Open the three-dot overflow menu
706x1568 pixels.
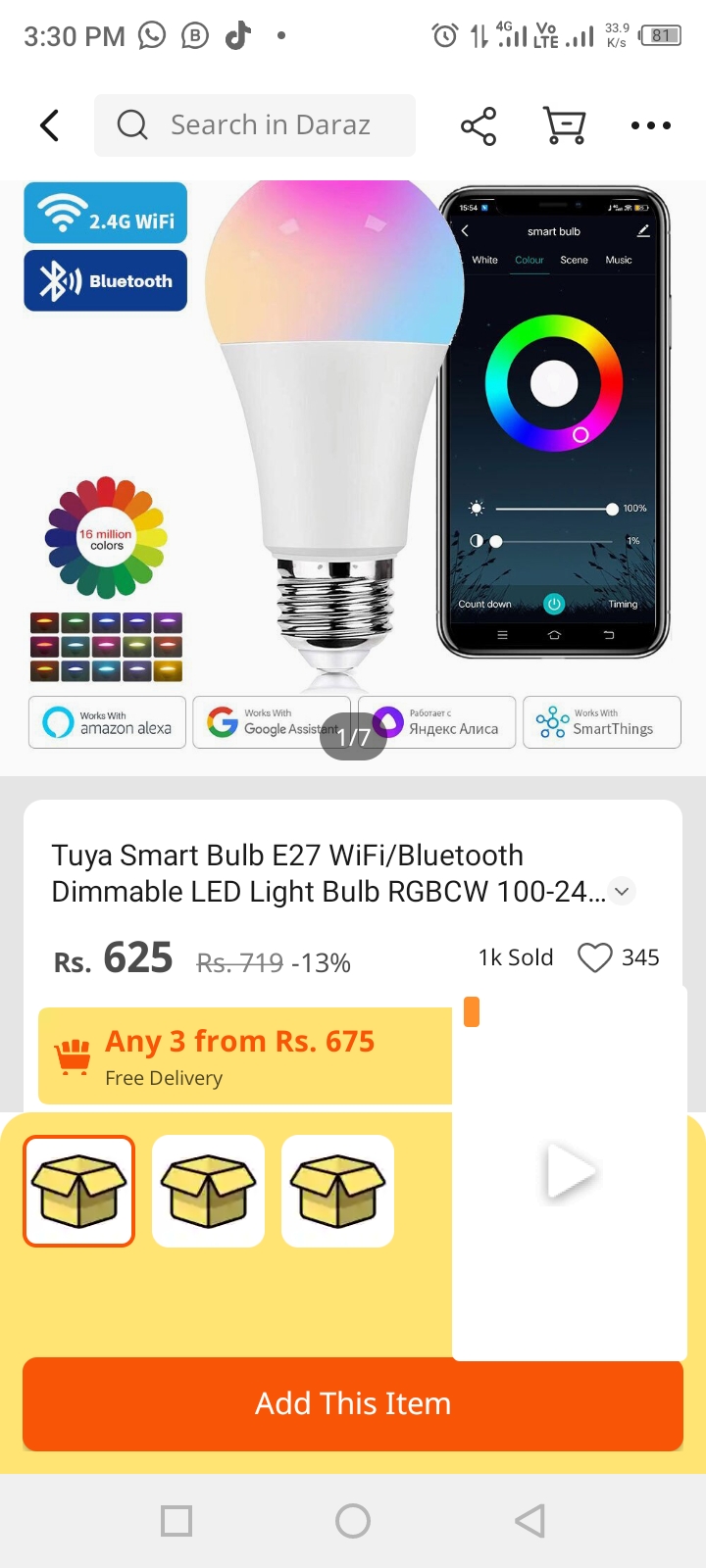pyautogui.click(x=651, y=125)
